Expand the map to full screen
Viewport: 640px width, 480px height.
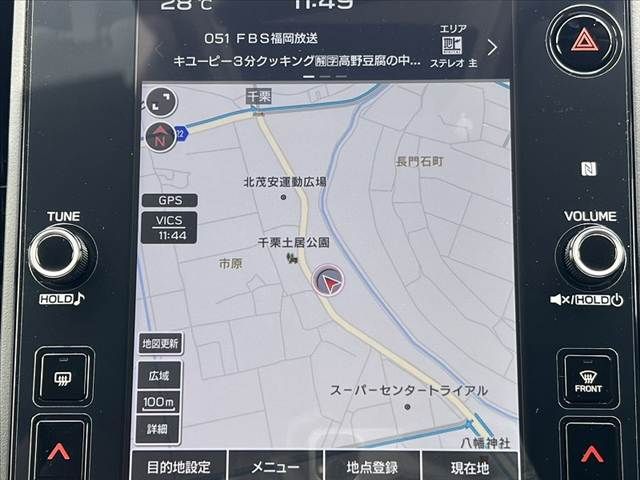point(160,101)
